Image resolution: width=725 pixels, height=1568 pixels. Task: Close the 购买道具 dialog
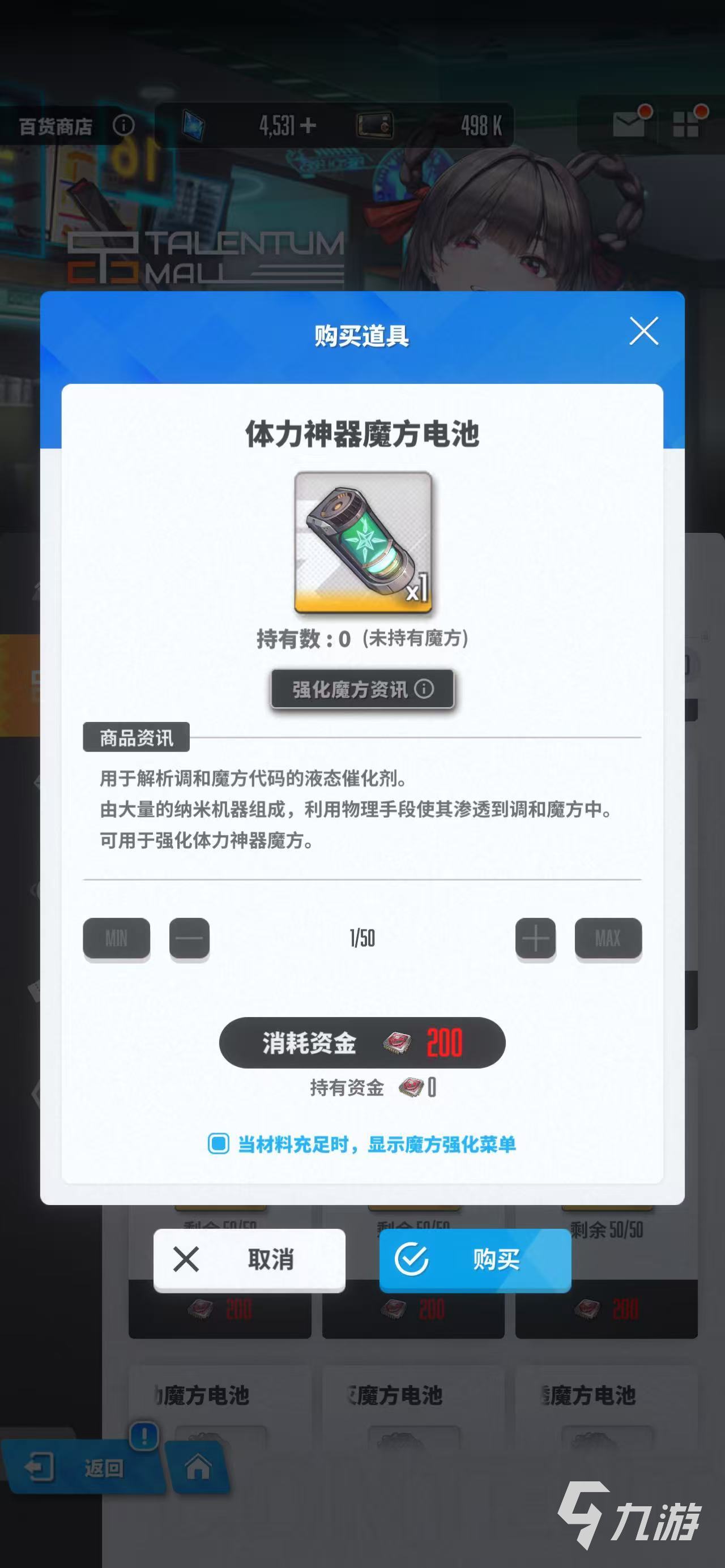pyautogui.click(x=643, y=331)
